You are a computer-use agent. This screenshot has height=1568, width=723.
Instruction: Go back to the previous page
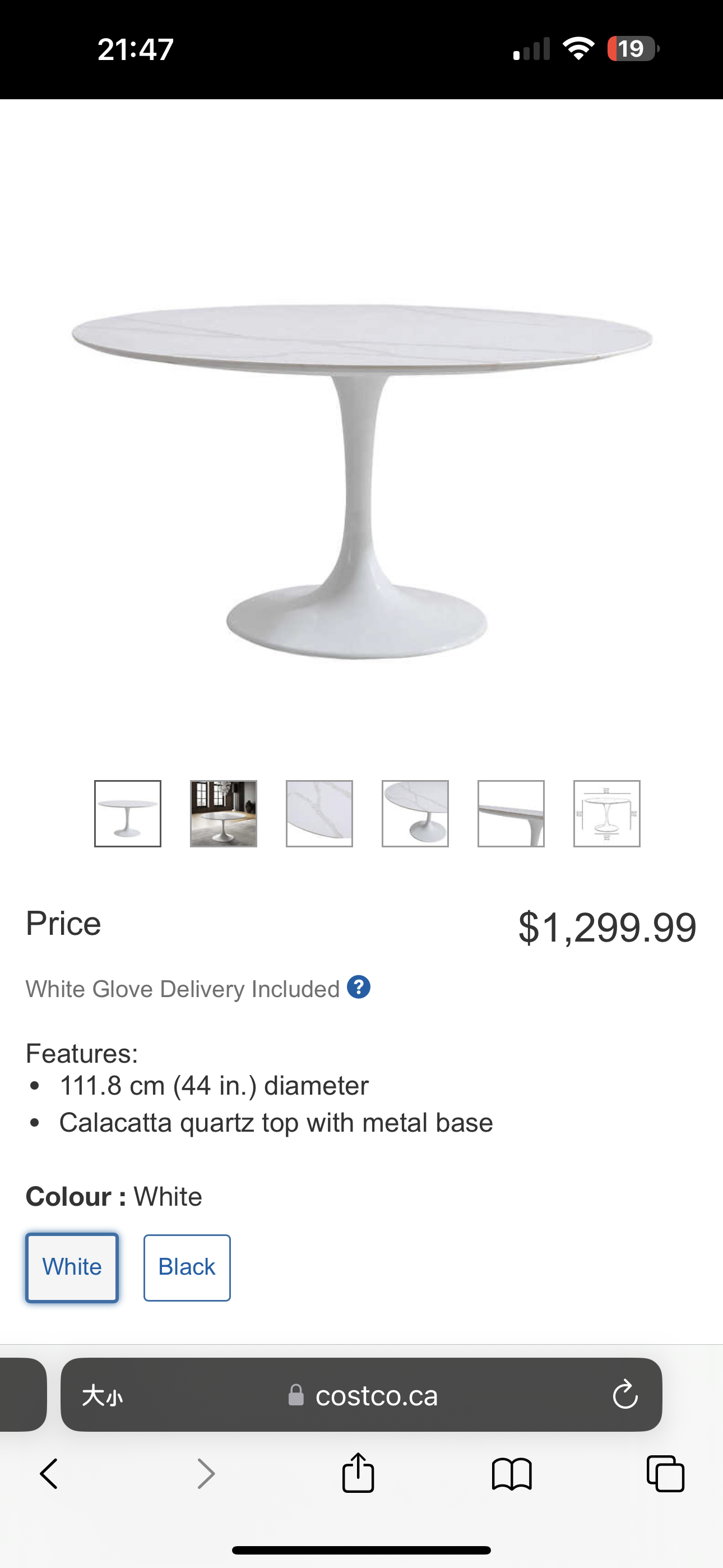[49, 1474]
